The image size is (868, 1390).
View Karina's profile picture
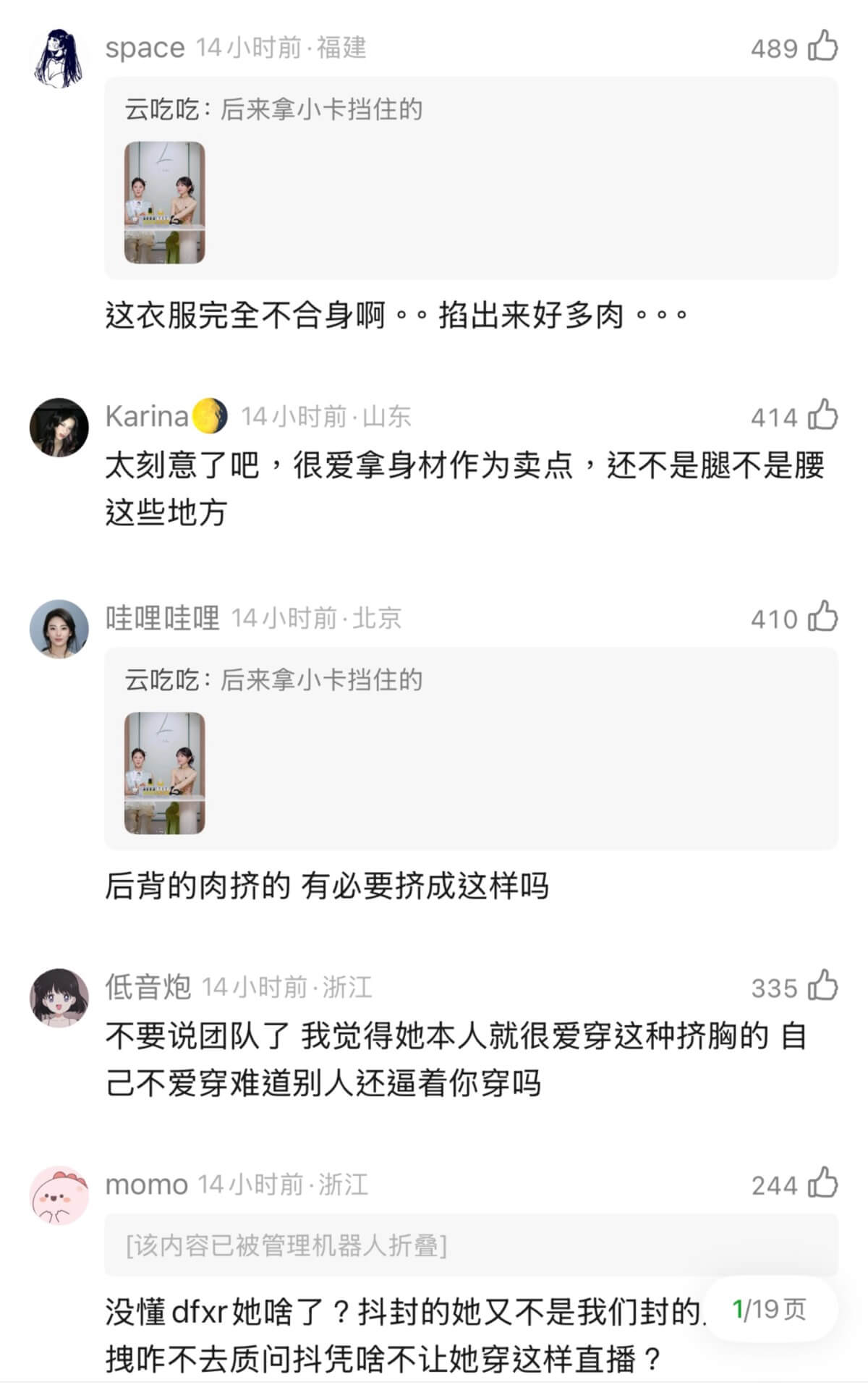coord(59,427)
